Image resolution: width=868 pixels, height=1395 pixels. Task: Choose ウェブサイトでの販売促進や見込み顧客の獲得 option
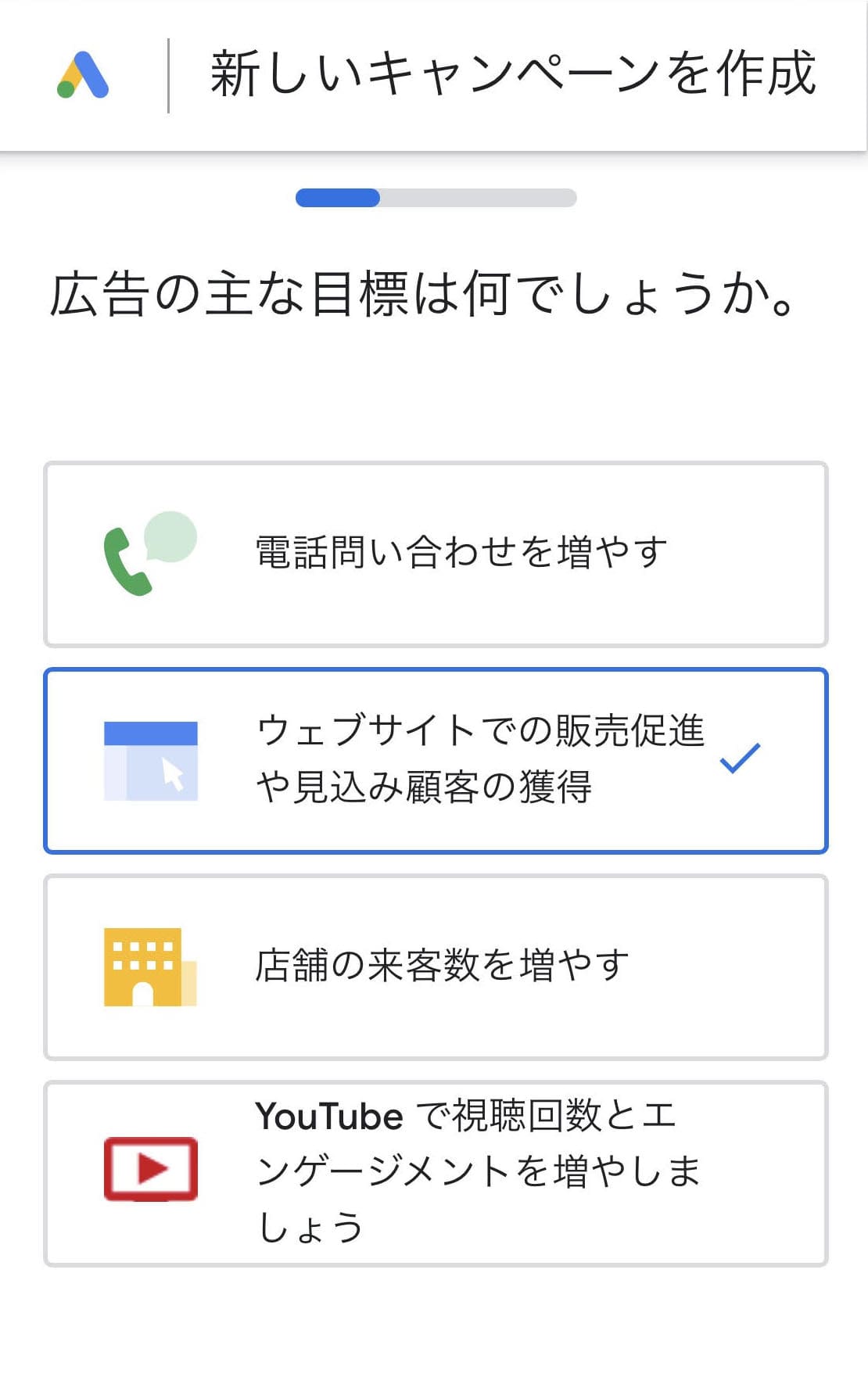pos(436,760)
